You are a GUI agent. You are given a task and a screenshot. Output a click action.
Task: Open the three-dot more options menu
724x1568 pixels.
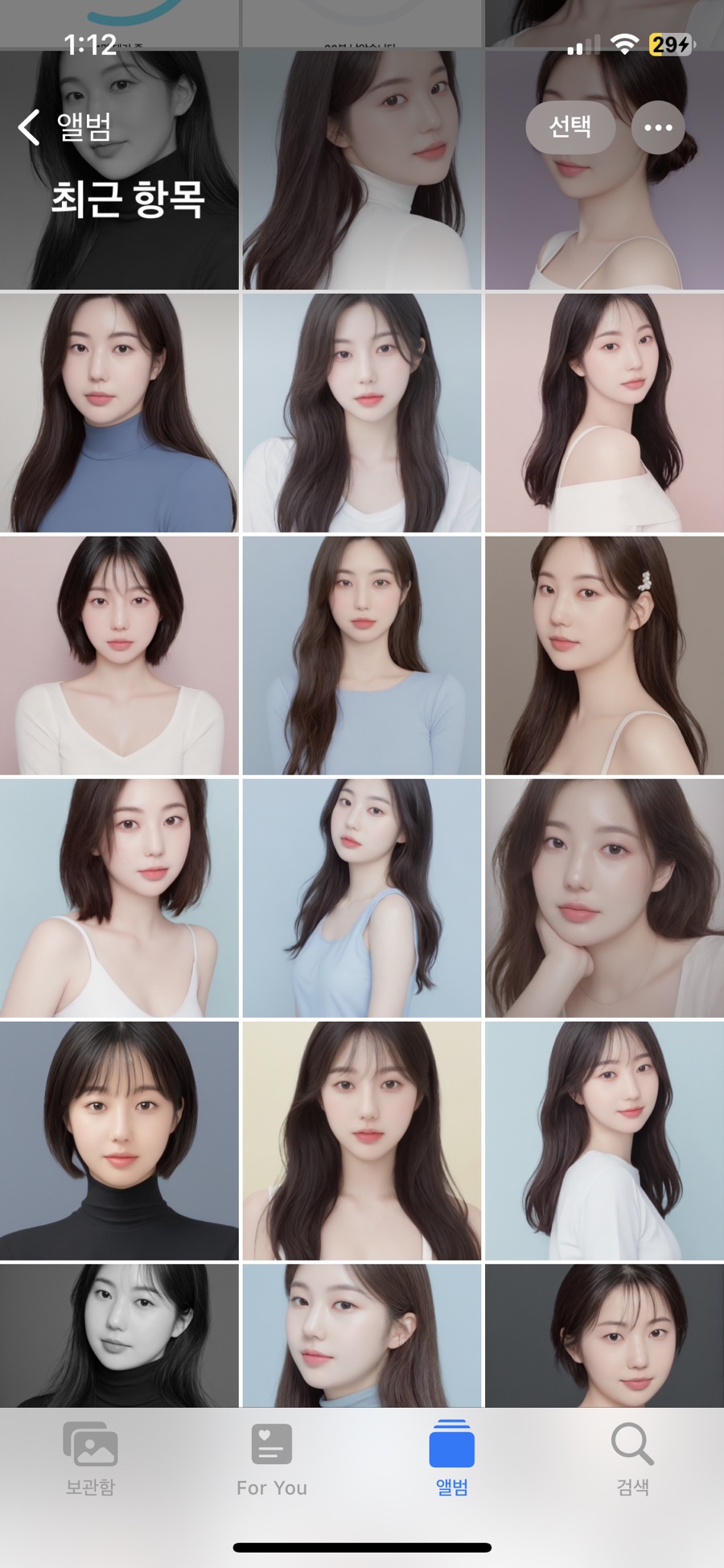(x=658, y=127)
